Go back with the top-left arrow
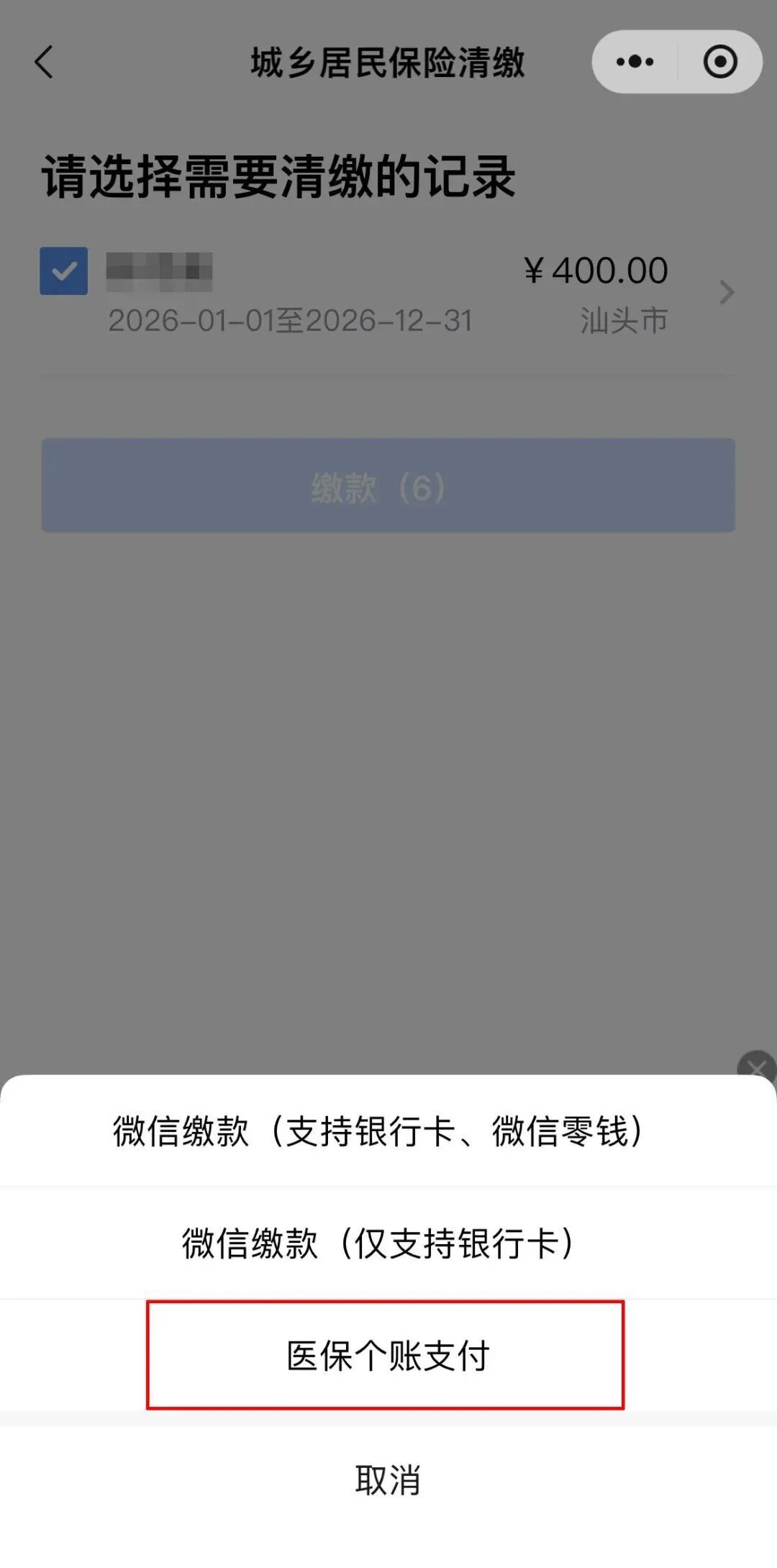This screenshot has height=1568, width=777. (x=45, y=62)
